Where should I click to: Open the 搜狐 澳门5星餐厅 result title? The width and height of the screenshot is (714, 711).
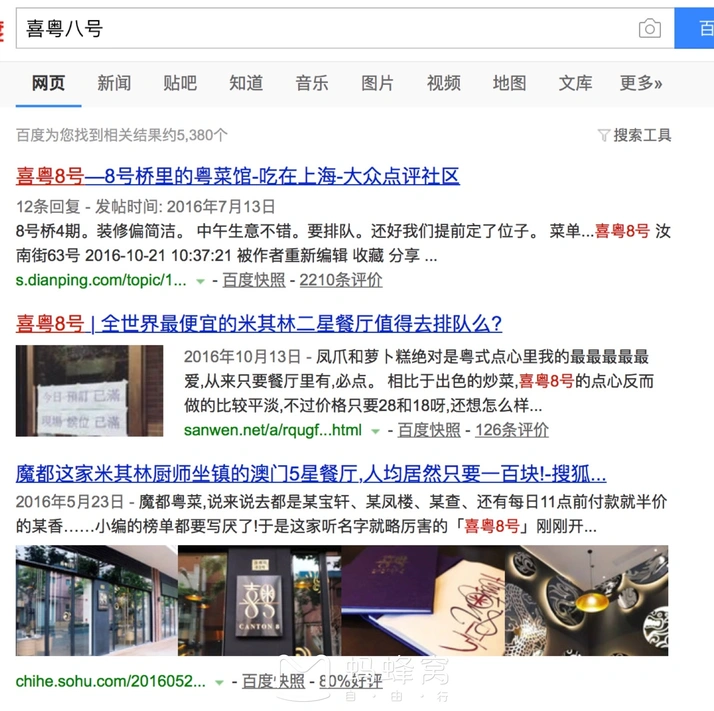tap(311, 474)
